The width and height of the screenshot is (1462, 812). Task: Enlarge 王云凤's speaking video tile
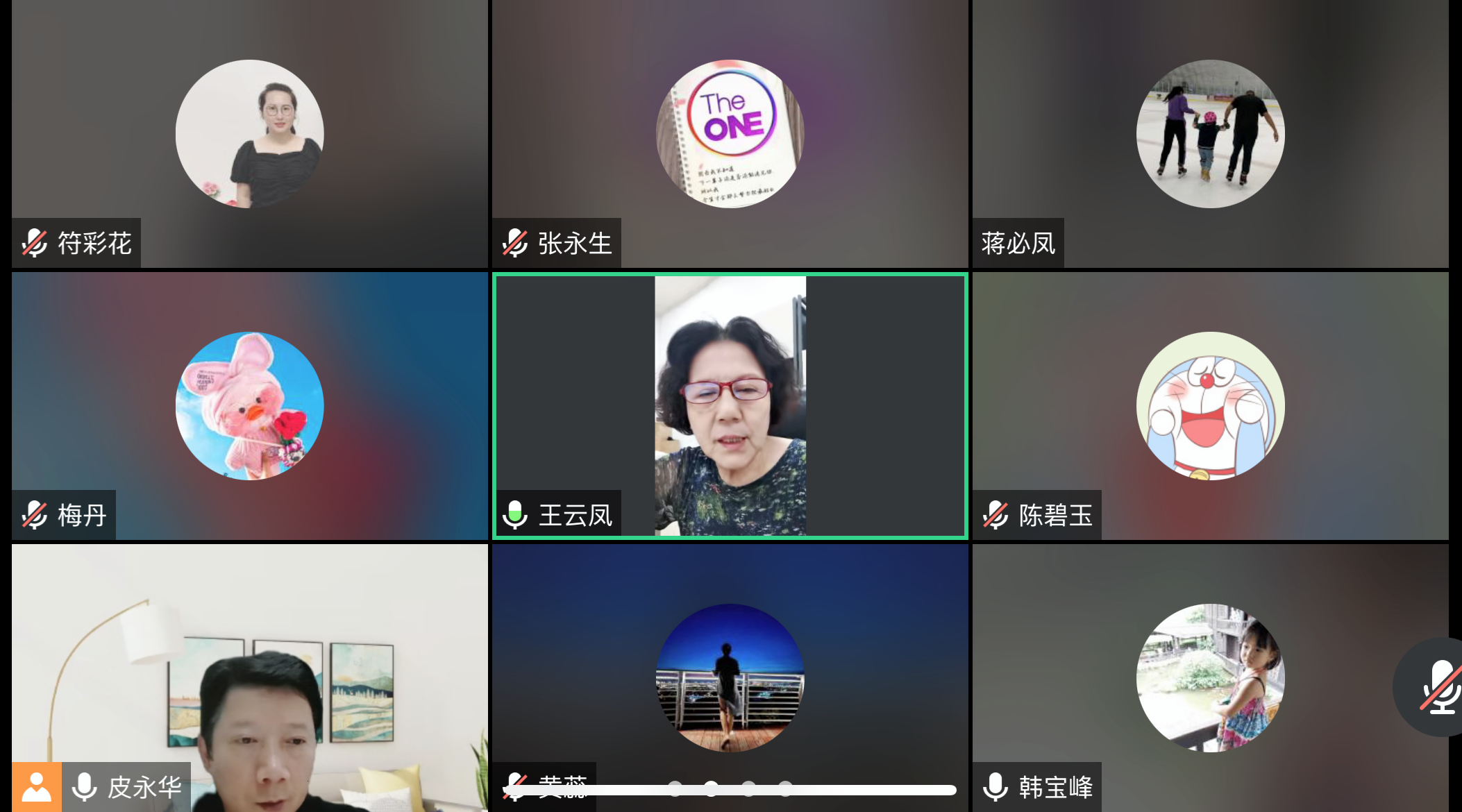pos(730,405)
